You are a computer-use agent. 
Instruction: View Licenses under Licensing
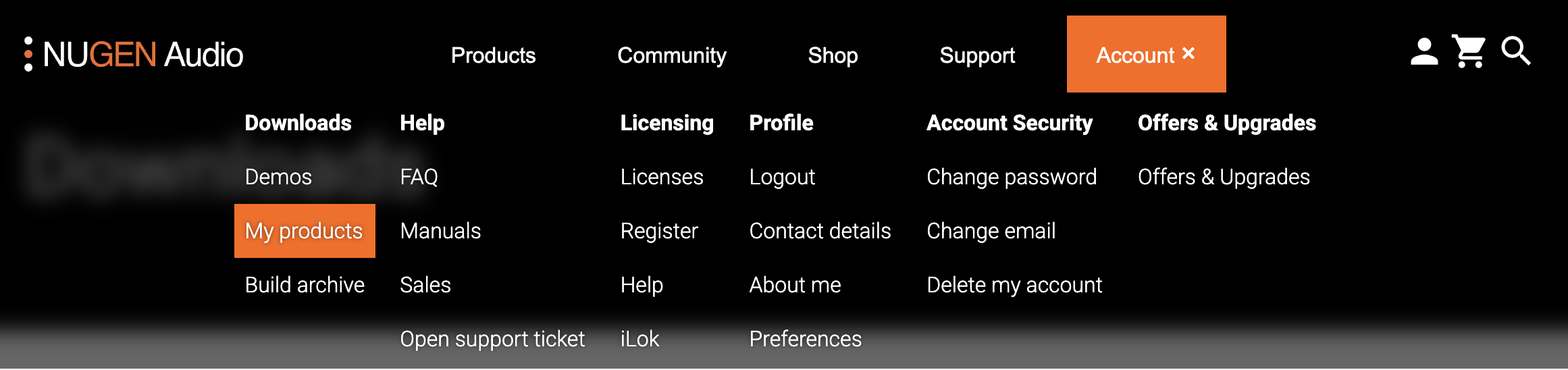(x=661, y=177)
